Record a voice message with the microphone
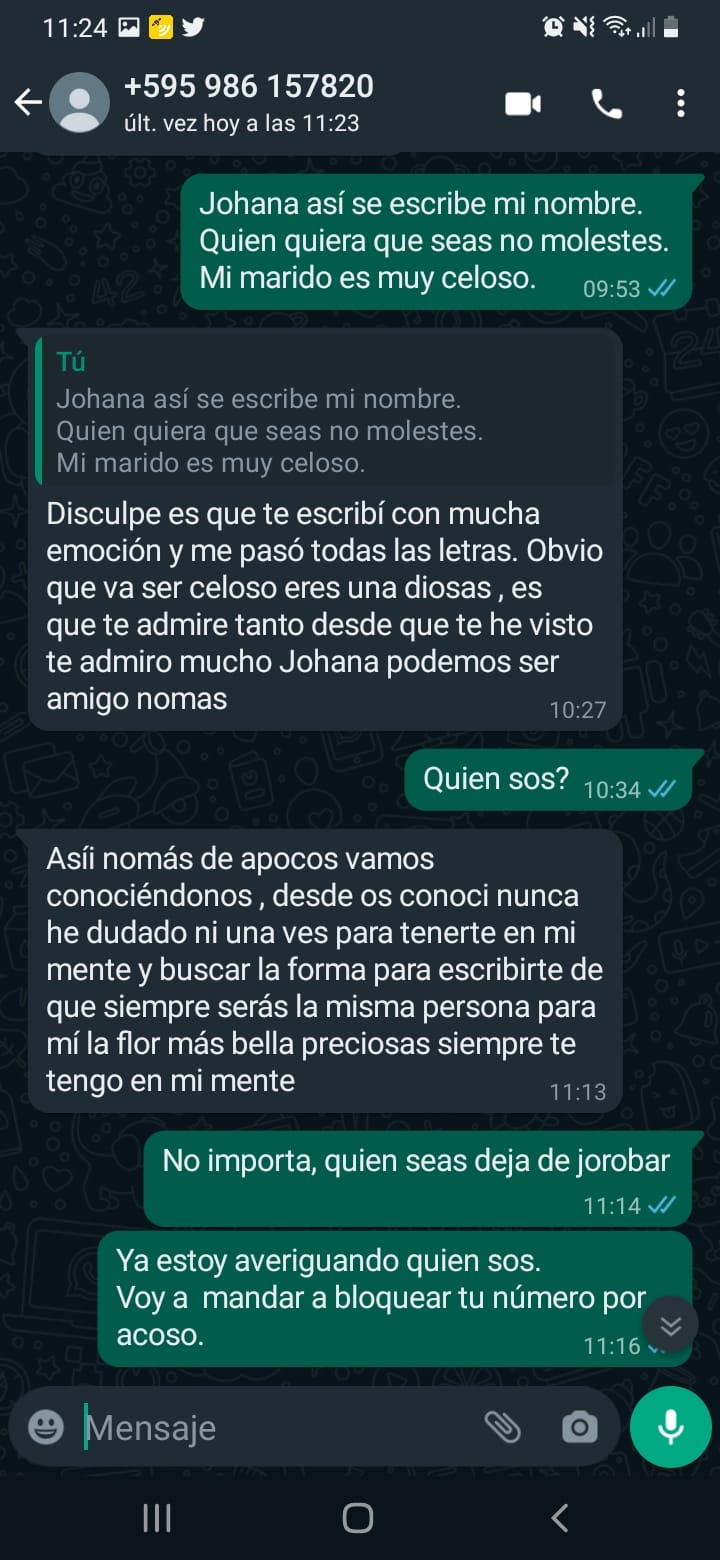 pyautogui.click(x=670, y=1427)
